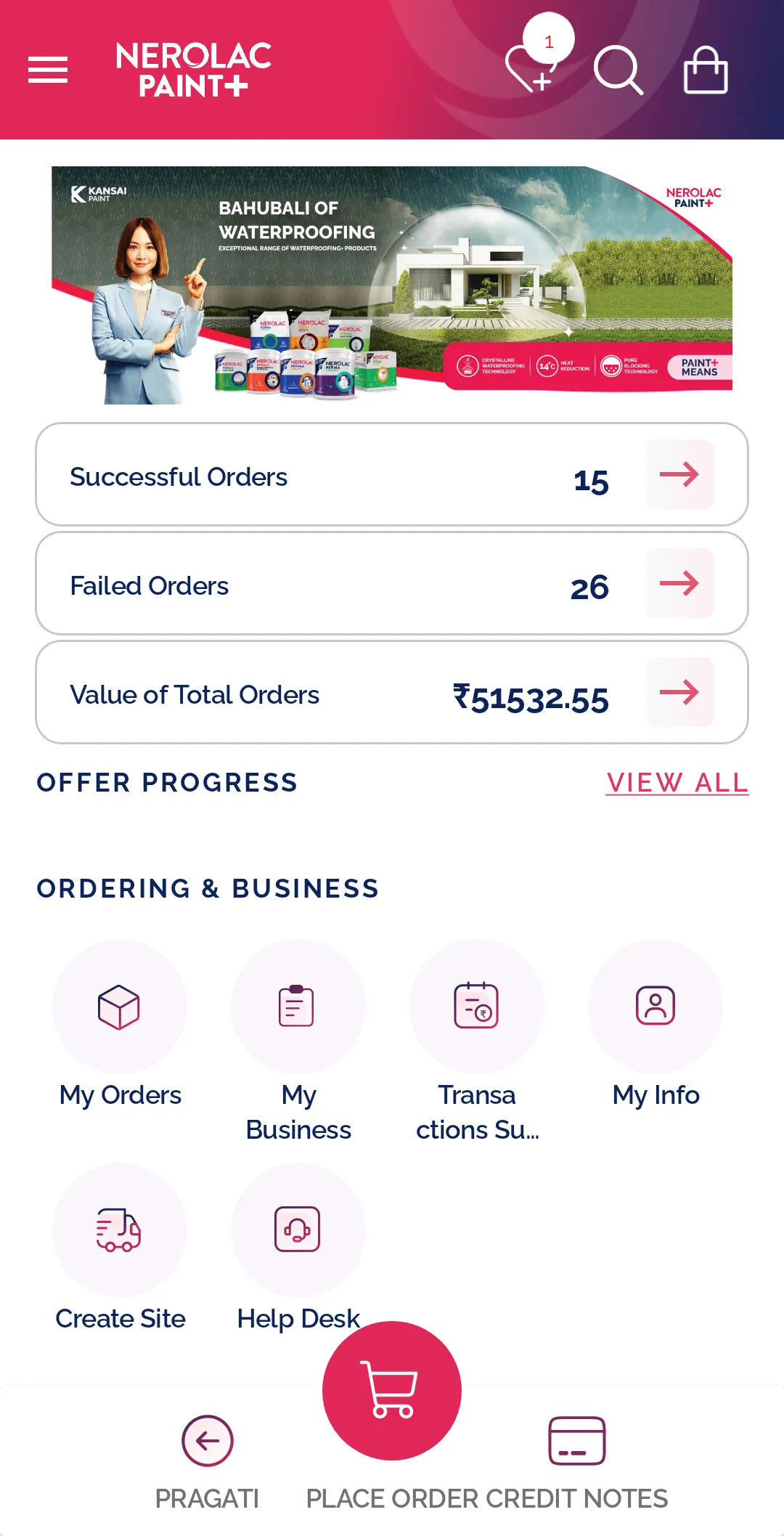View all offer progress
The height and width of the screenshot is (1536, 784).
(677, 783)
